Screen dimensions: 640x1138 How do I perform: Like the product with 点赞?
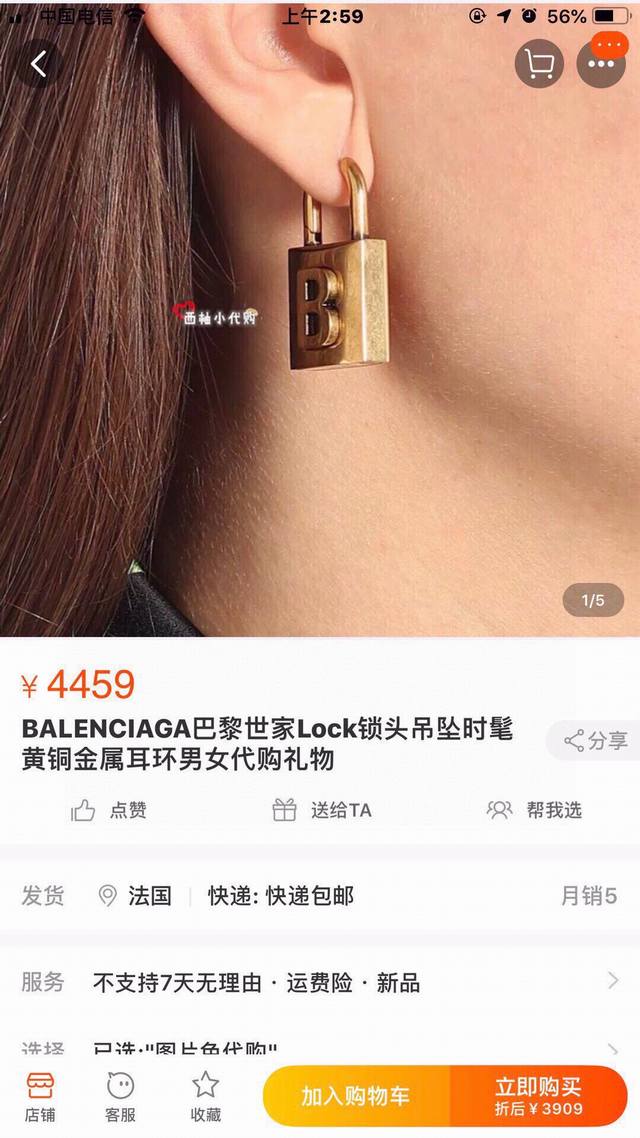[x=109, y=810]
